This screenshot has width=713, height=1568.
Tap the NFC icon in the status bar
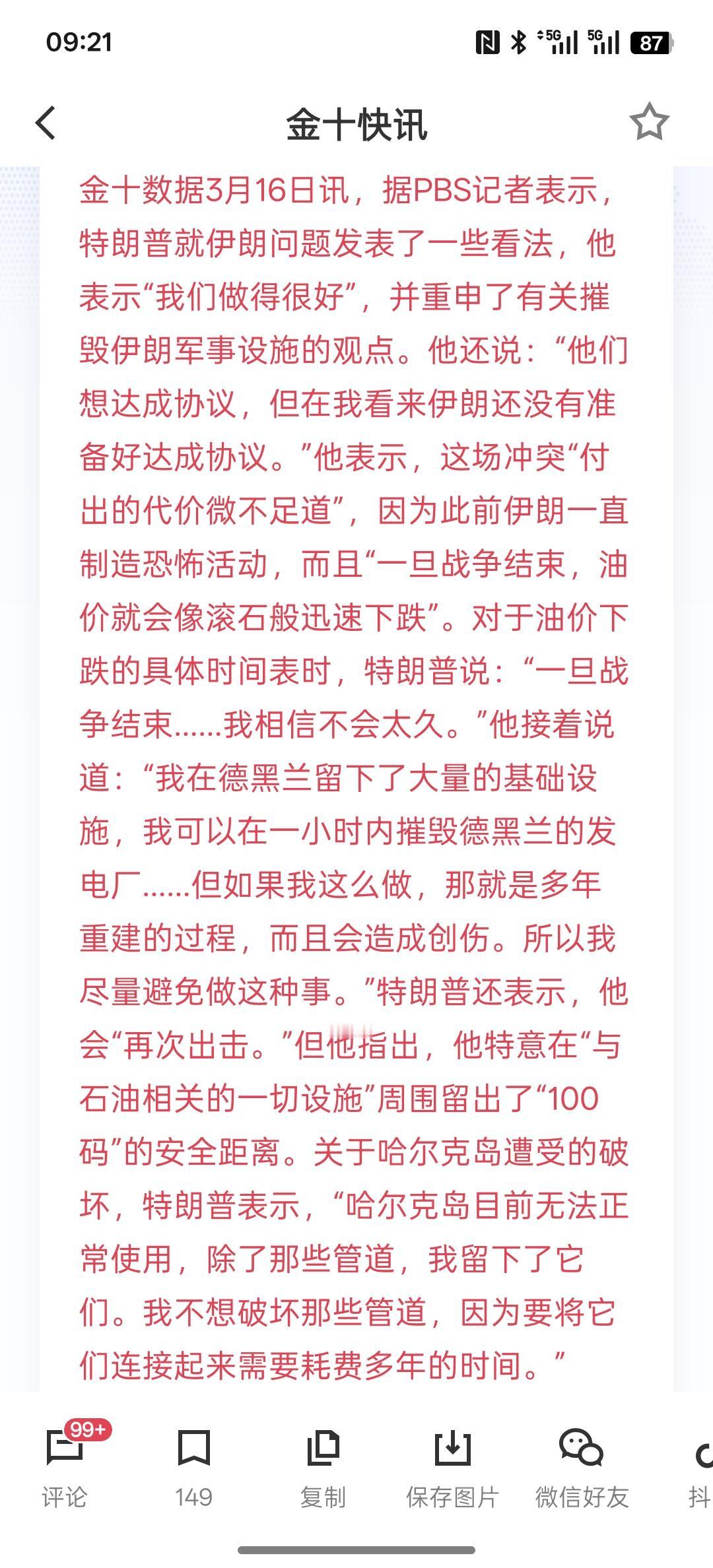[487, 41]
